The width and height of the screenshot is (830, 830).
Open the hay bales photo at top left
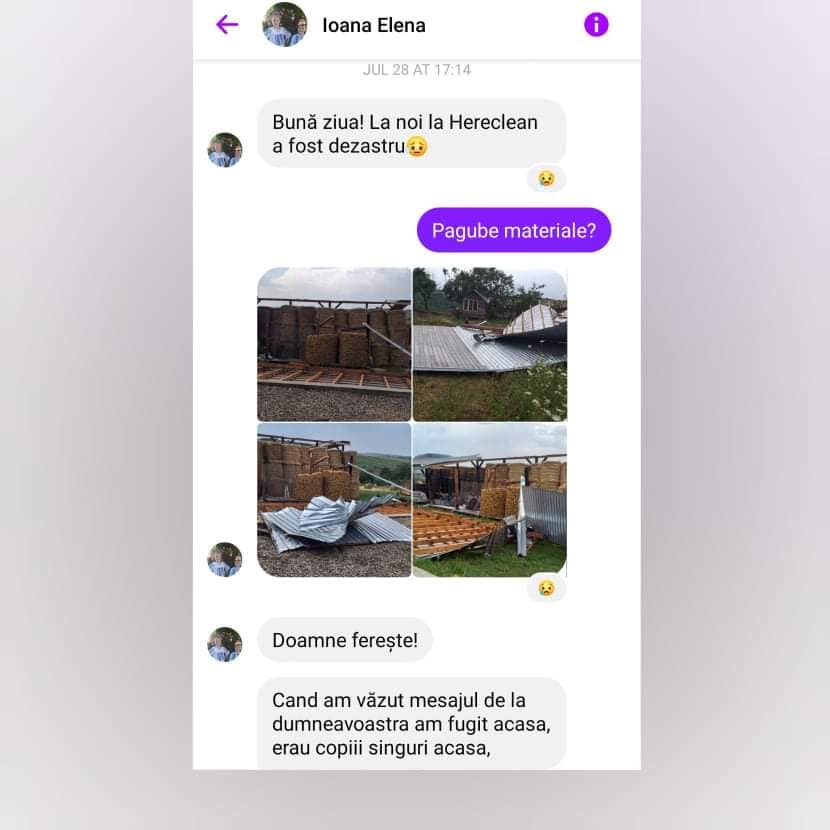pyautogui.click(x=334, y=344)
